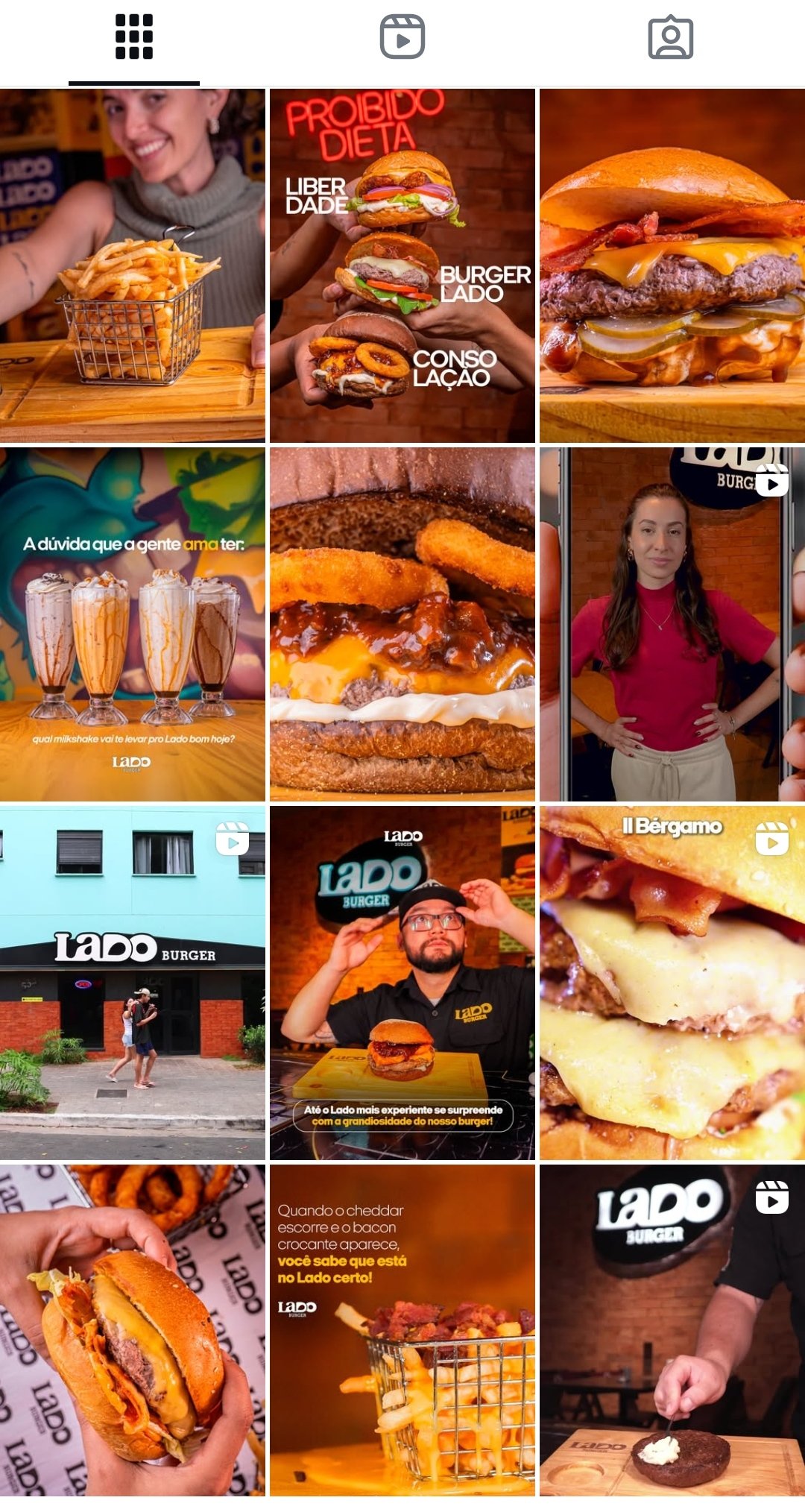This screenshot has width=805, height=1512.
Task: View the onion ring burger close-up post
Action: point(402,624)
